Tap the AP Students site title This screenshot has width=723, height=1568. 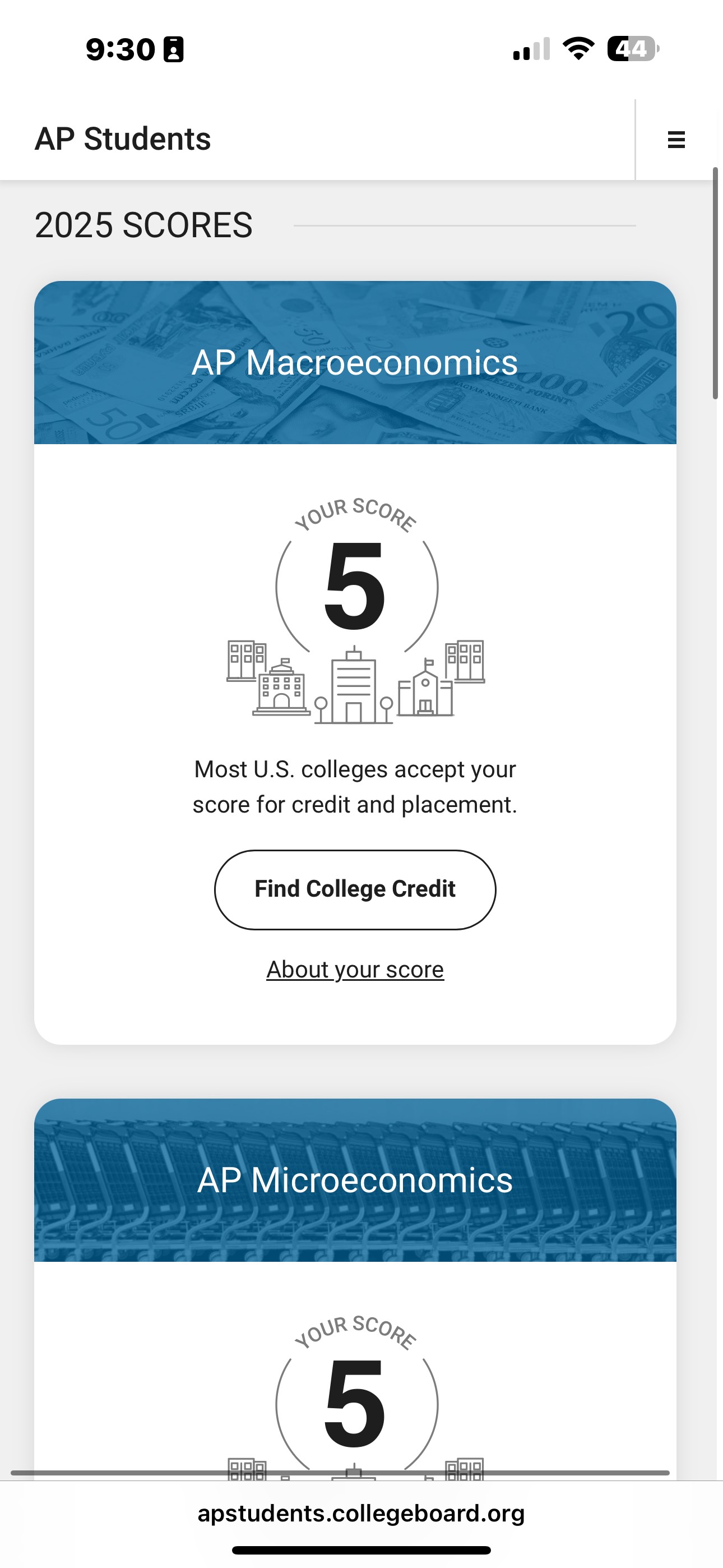123,139
